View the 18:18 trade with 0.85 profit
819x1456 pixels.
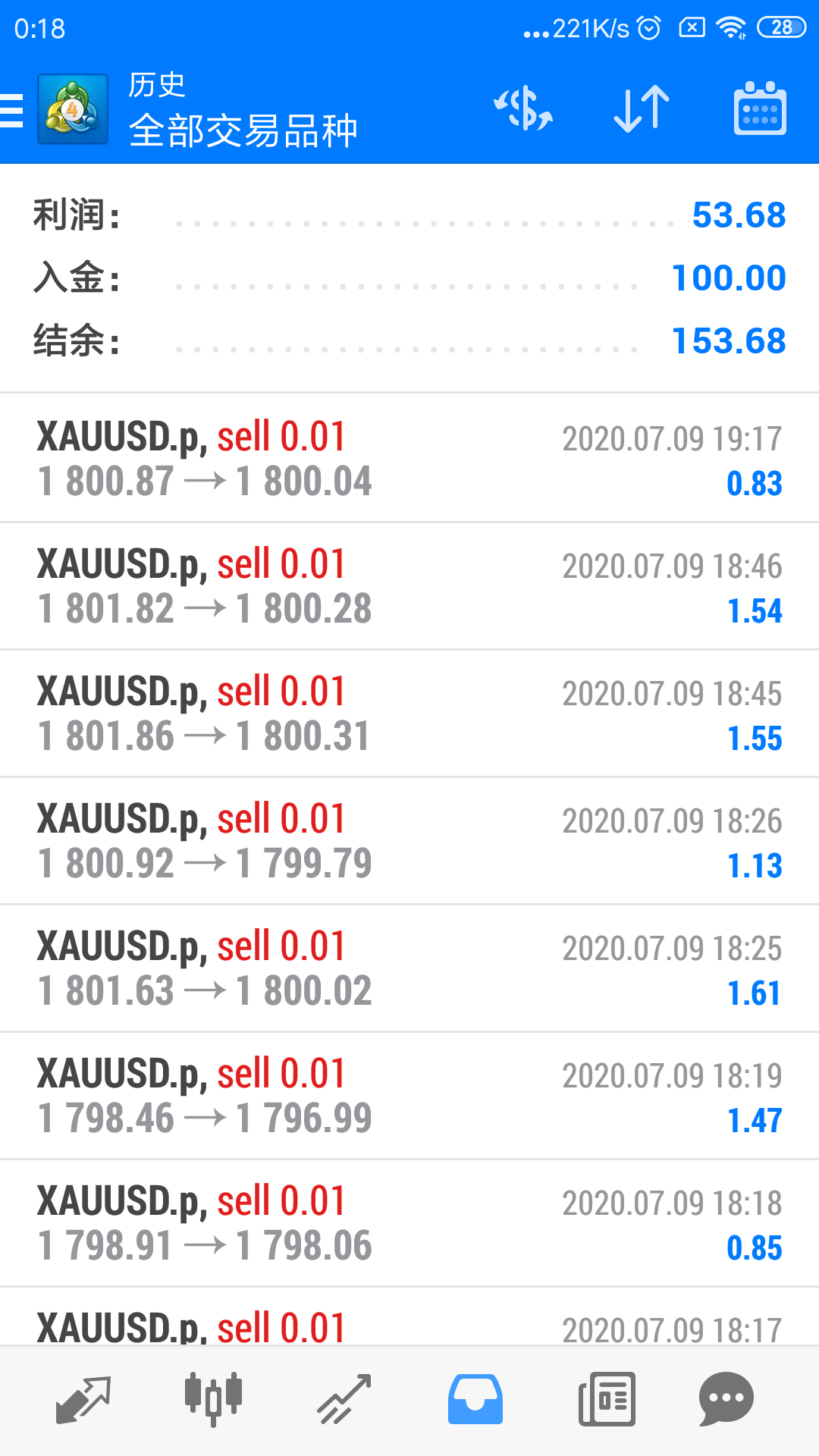coord(409,1222)
